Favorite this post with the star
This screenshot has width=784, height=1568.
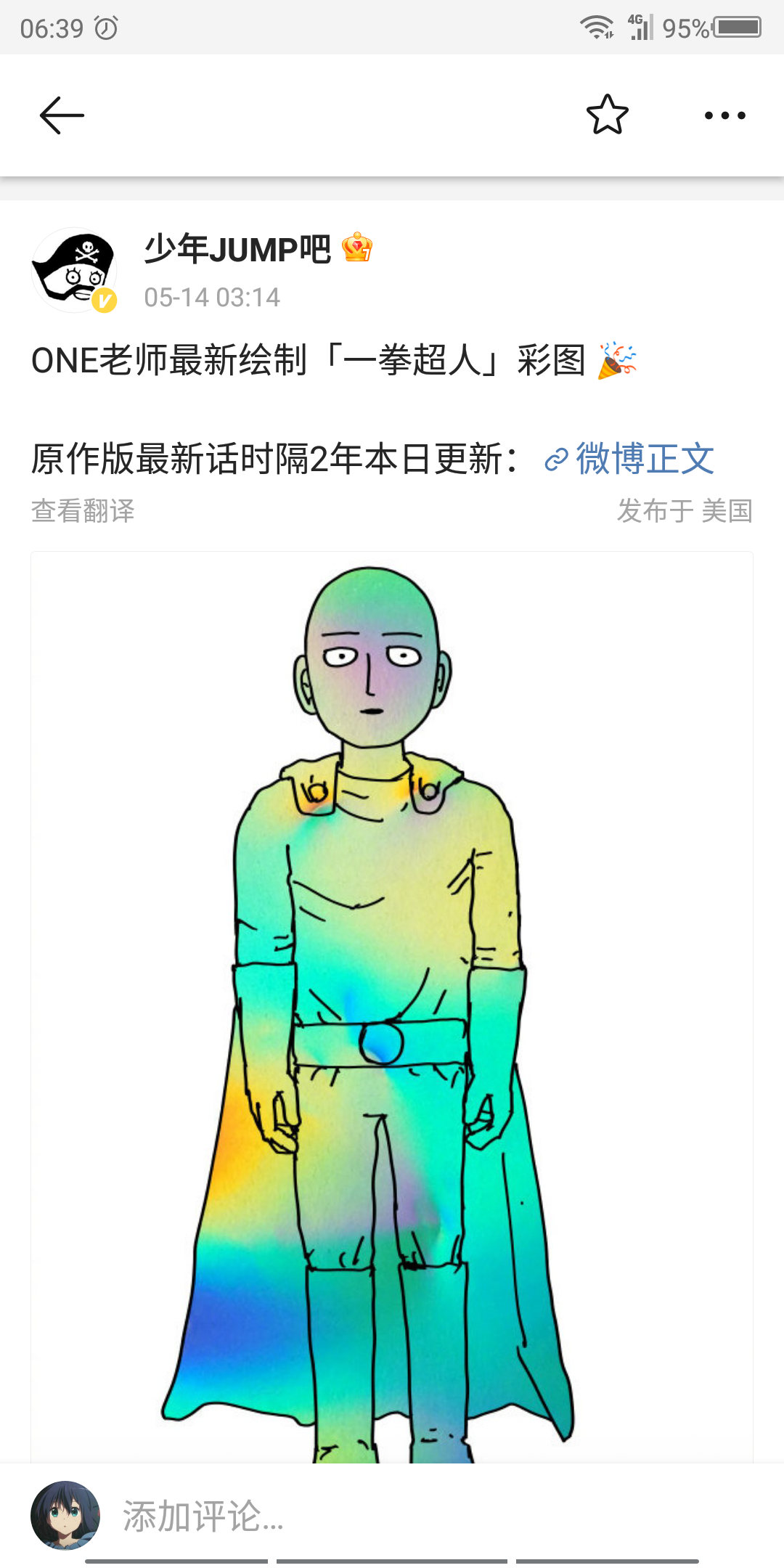coord(607,115)
